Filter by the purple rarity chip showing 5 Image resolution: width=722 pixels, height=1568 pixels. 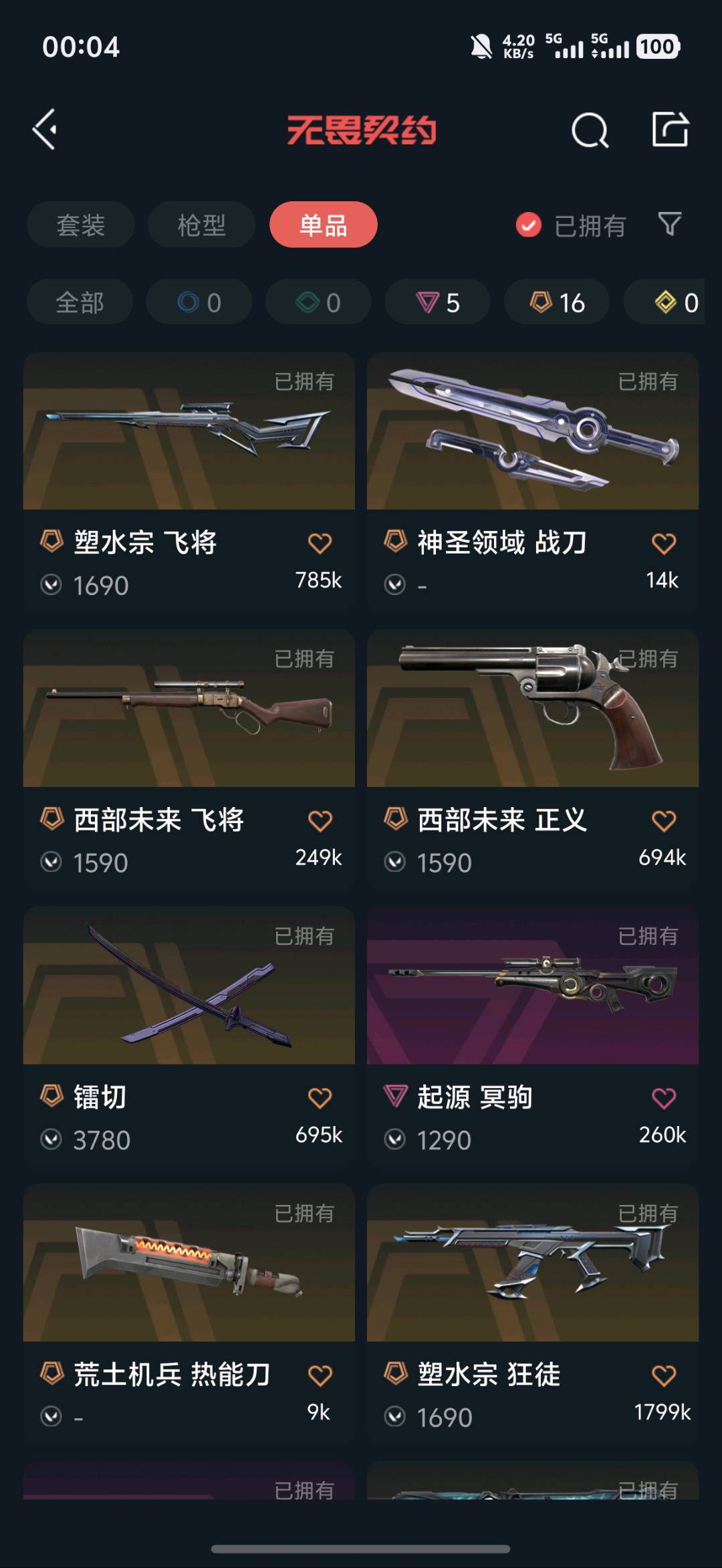point(437,302)
